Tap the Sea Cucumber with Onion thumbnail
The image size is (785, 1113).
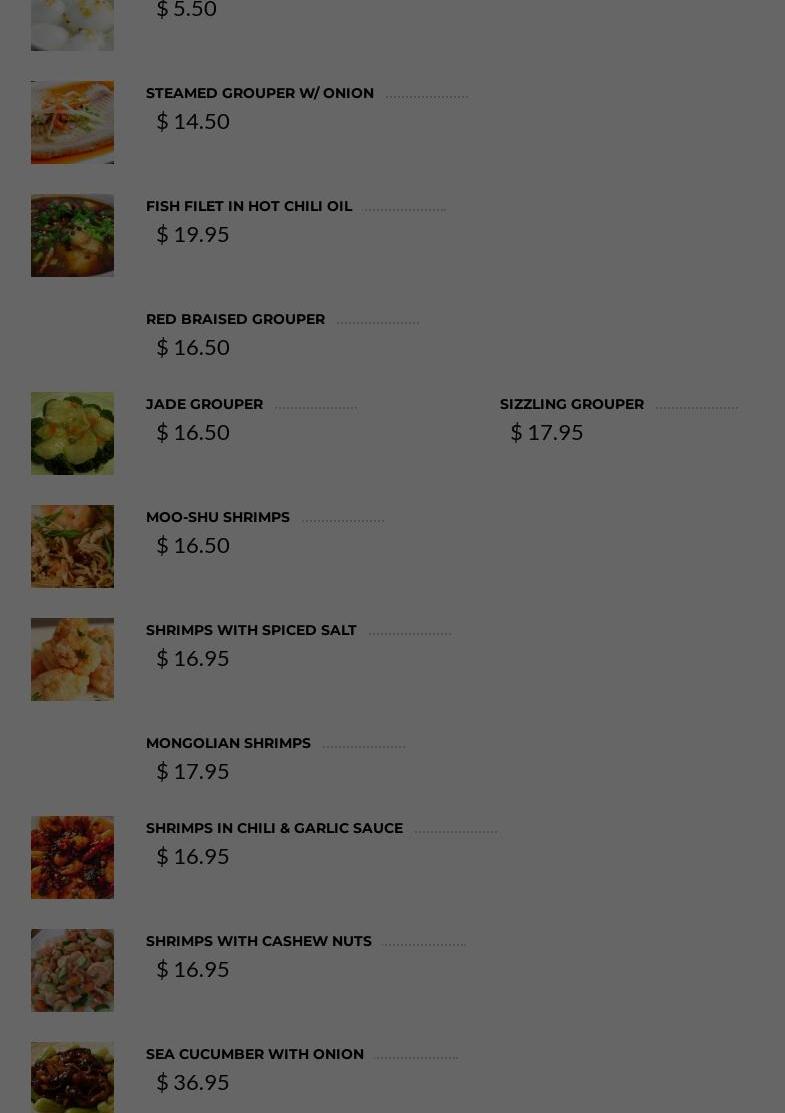point(72,1078)
